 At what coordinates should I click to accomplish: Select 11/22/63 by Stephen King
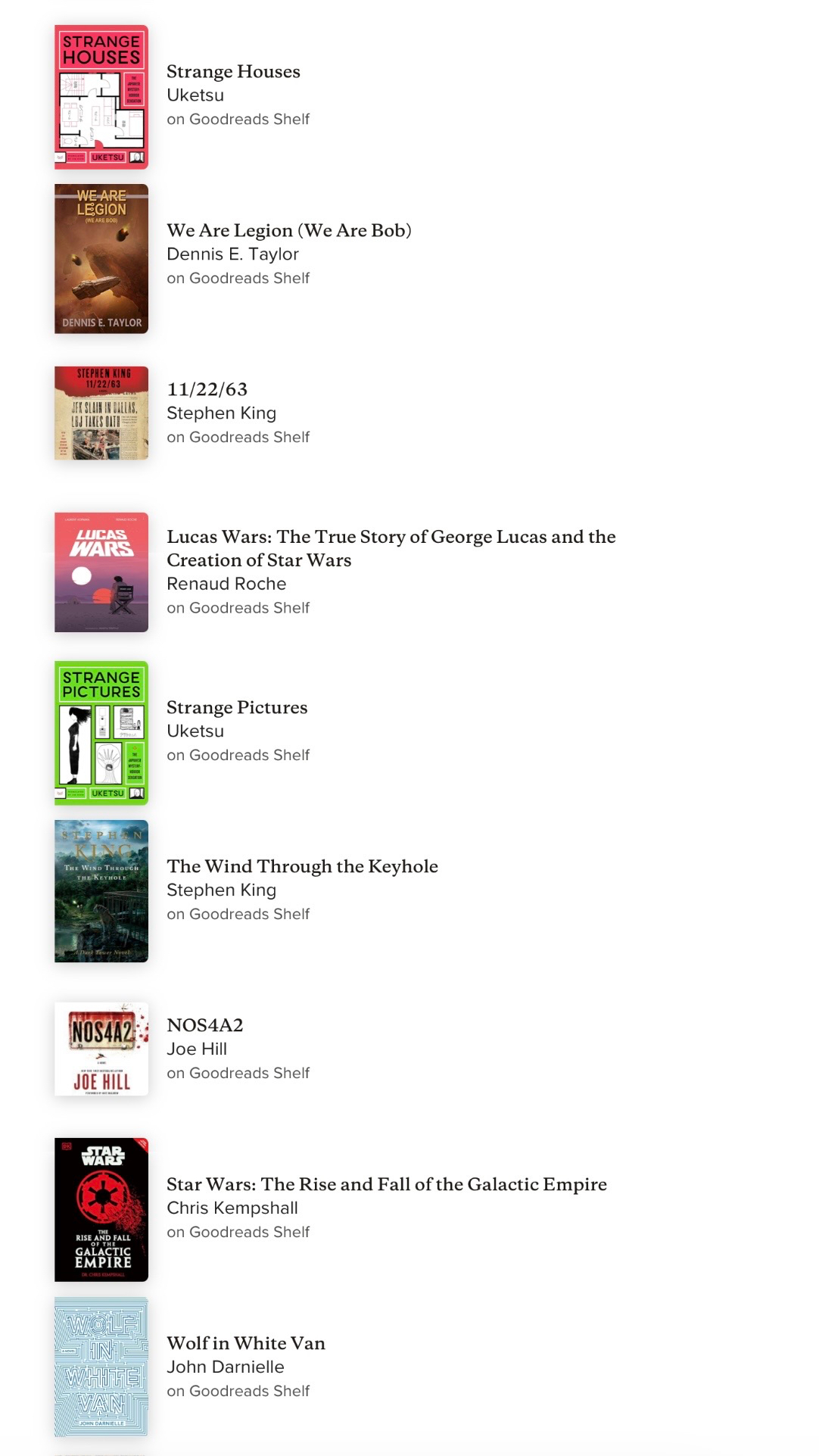coord(207,390)
